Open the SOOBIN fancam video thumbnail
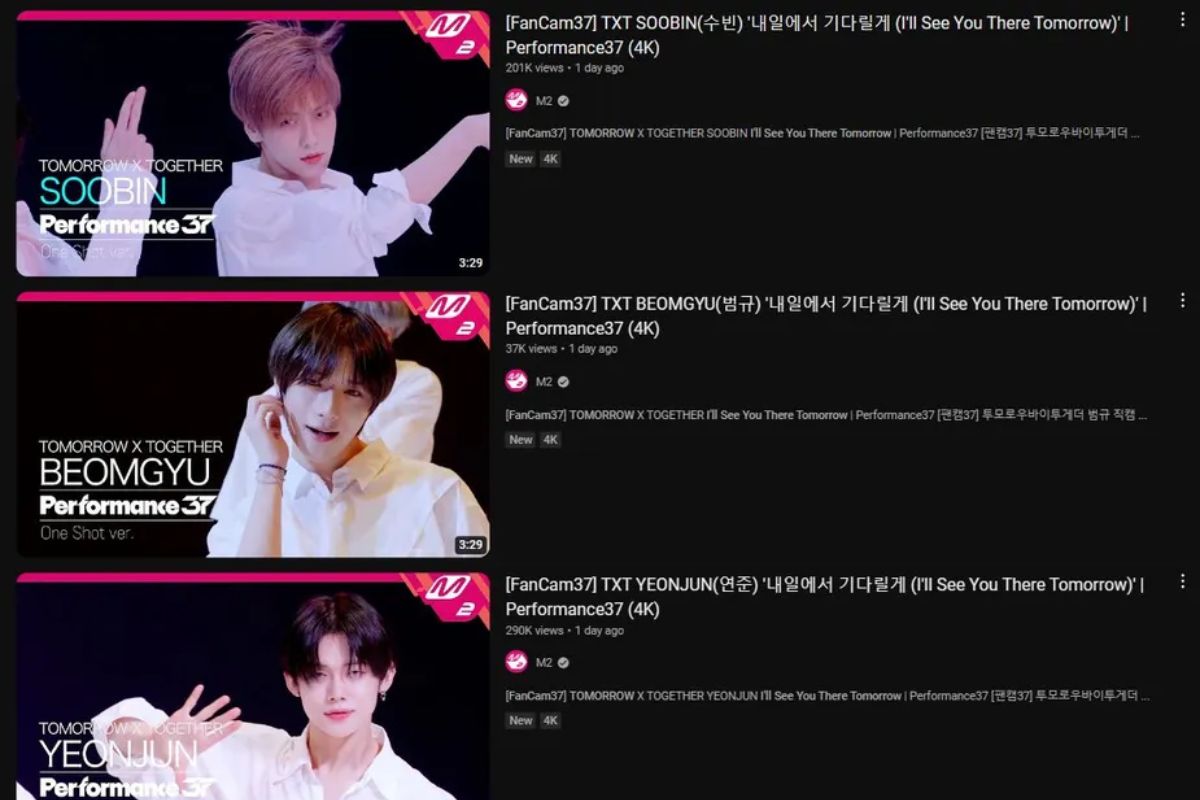 tap(253, 143)
